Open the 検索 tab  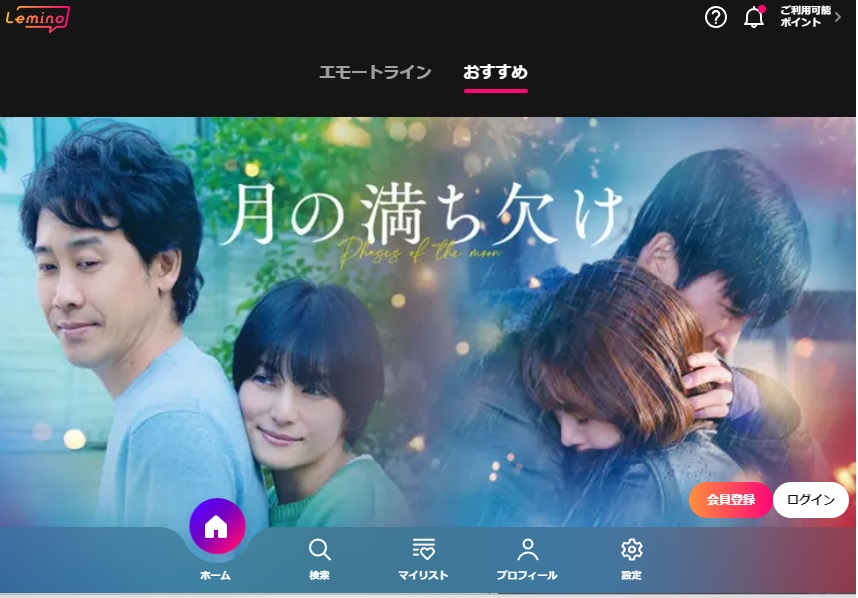coord(319,558)
